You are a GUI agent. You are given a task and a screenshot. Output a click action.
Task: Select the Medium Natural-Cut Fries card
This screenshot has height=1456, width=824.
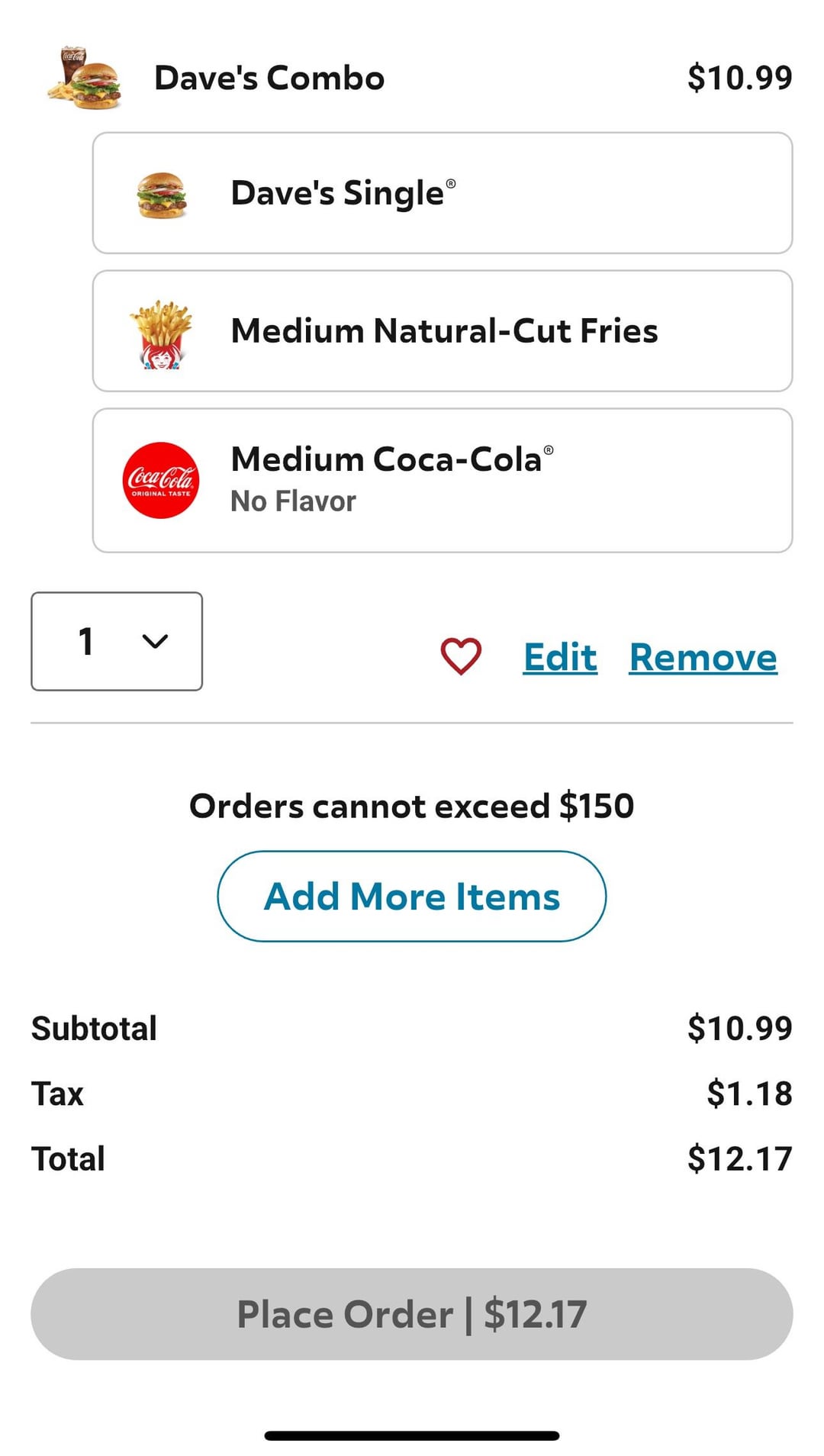click(x=443, y=331)
